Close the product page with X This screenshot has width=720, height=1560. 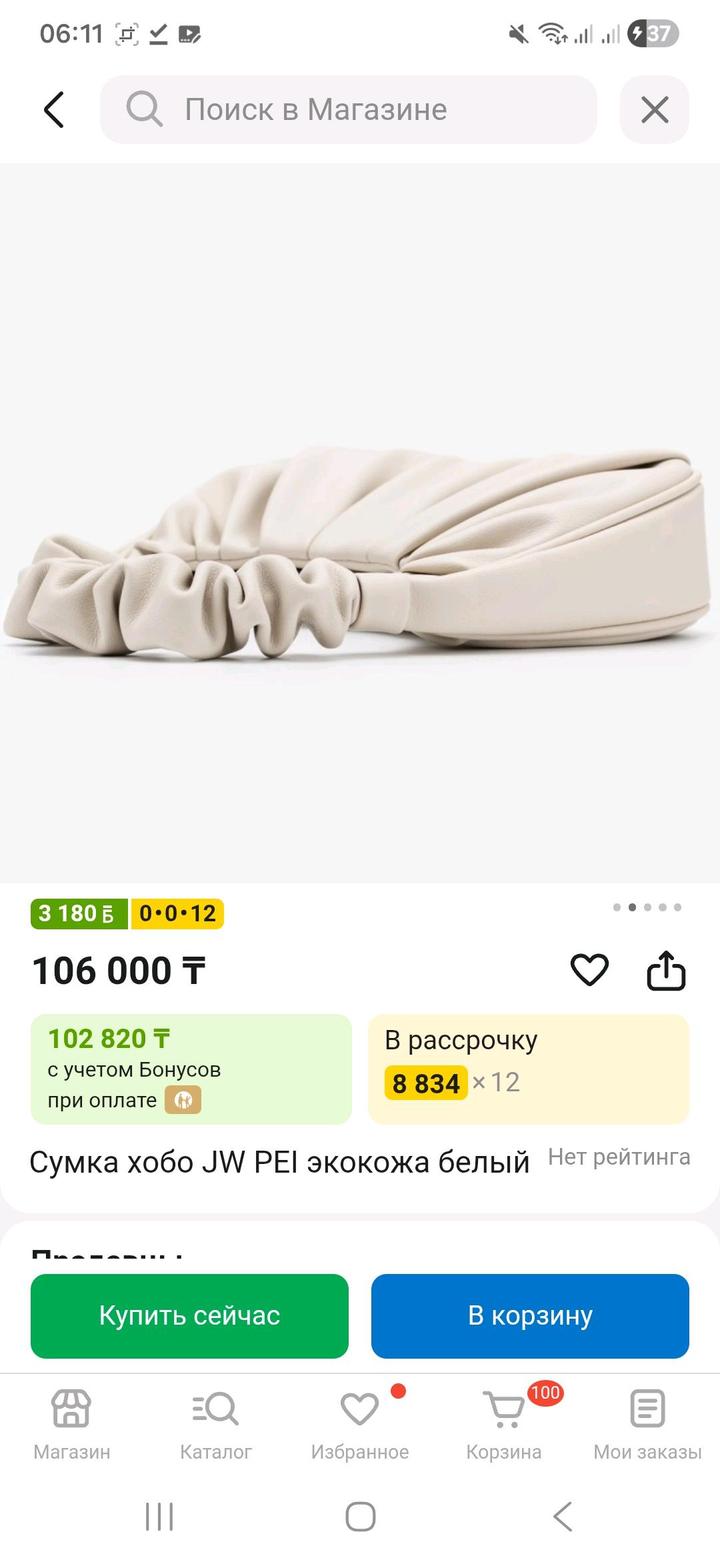click(654, 109)
